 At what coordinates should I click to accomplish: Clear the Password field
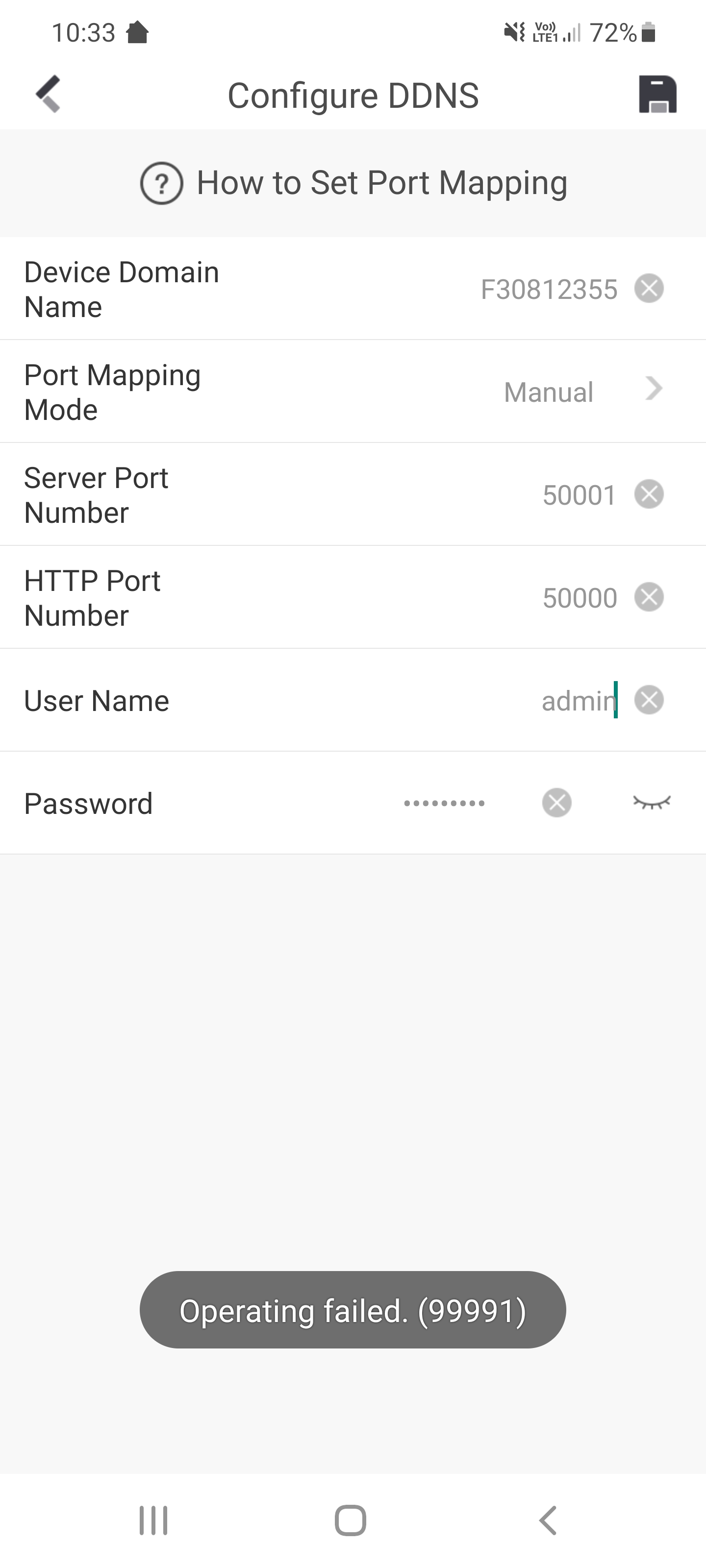[557, 803]
